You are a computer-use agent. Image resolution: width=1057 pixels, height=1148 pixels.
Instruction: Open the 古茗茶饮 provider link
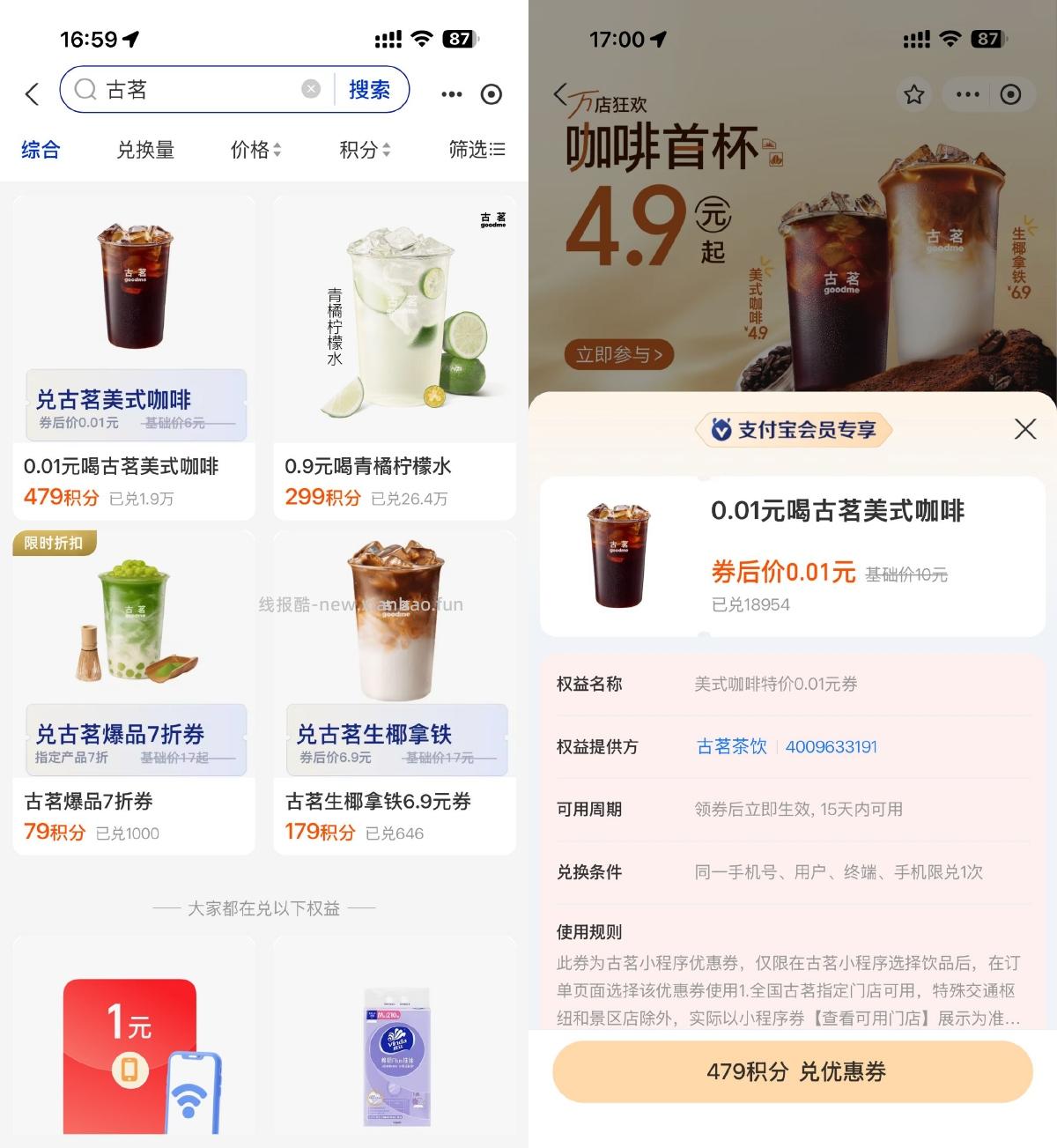[x=731, y=746]
